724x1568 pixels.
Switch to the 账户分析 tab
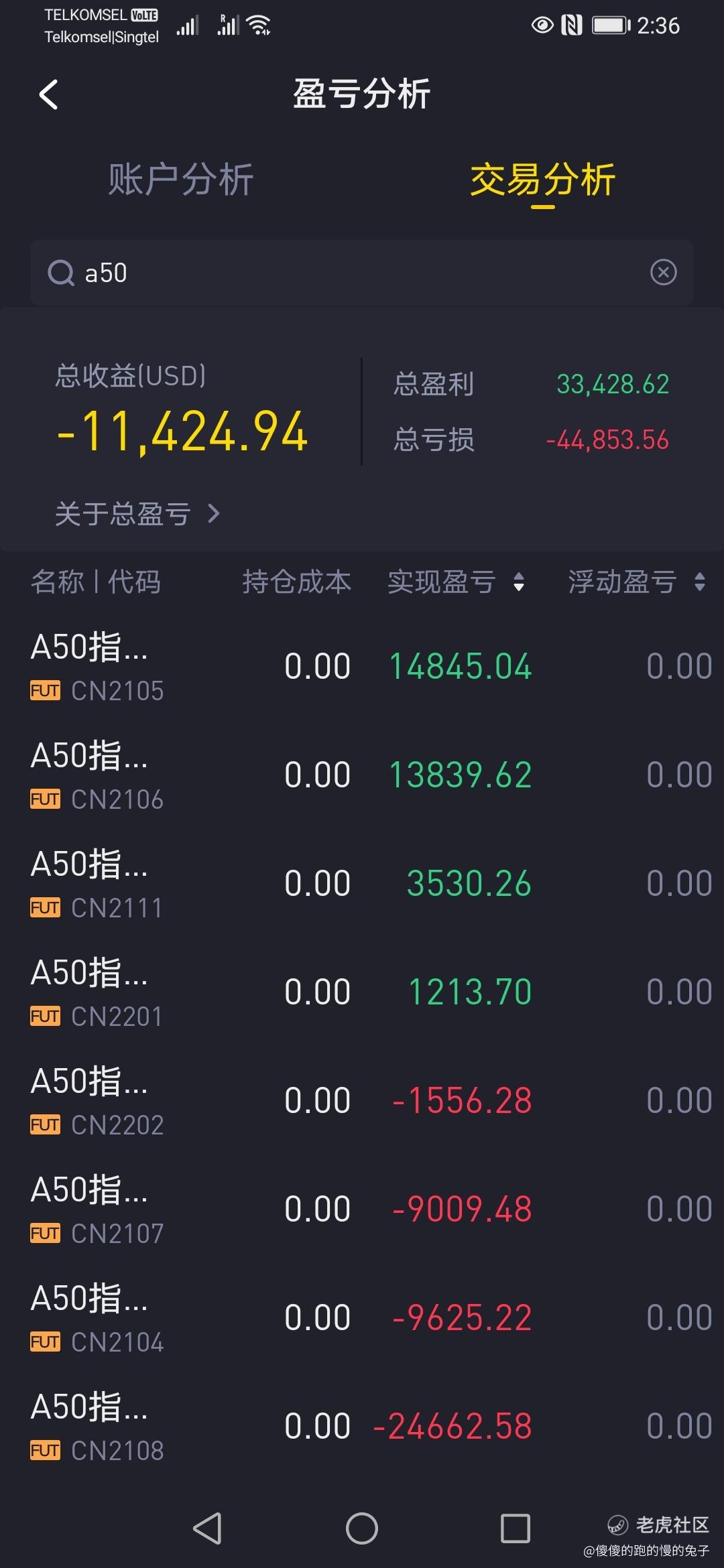pos(181,180)
